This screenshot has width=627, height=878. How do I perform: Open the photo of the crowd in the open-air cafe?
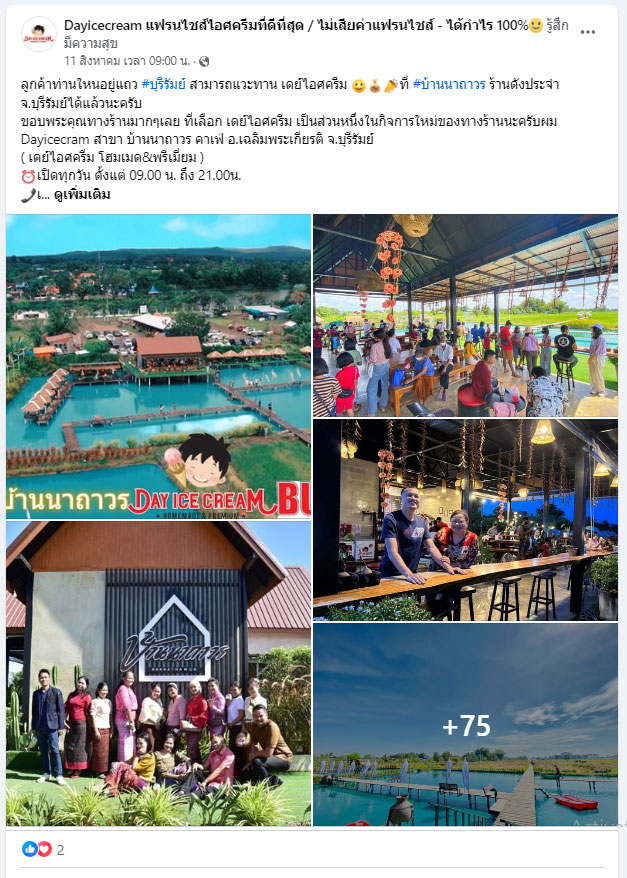click(465, 314)
